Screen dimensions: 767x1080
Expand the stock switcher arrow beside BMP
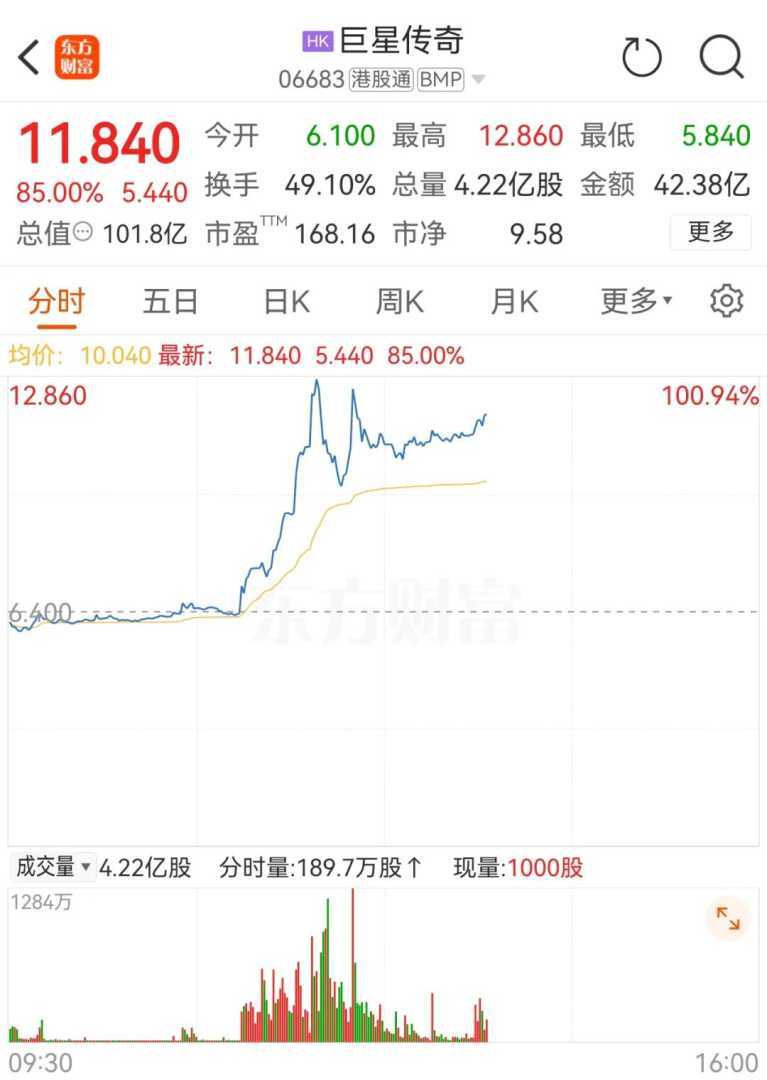pyautogui.click(x=478, y=80)
